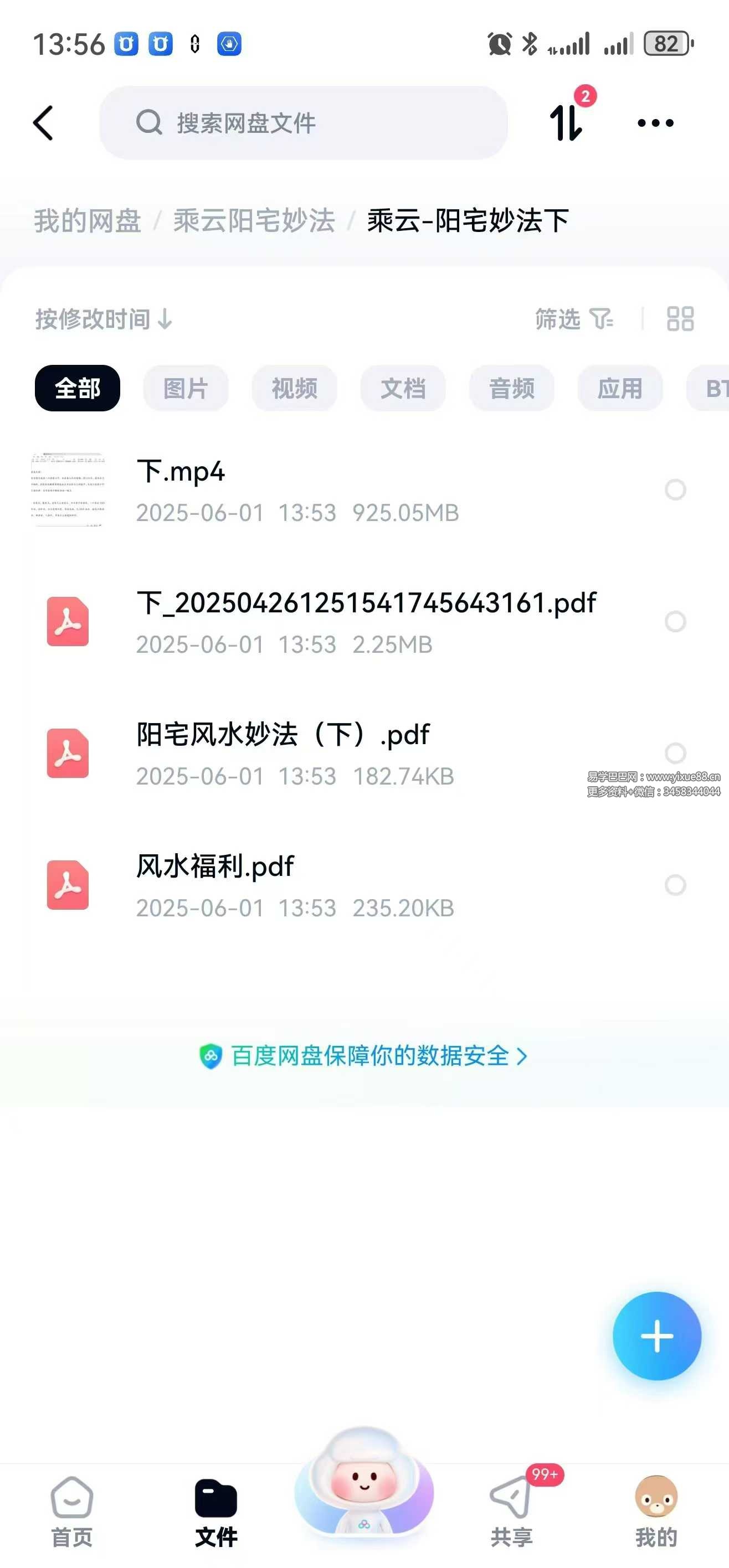This screenshot has width=729, height=1568.
Task: Go back with the top-left arrow
Action: [x=43, y=123]
